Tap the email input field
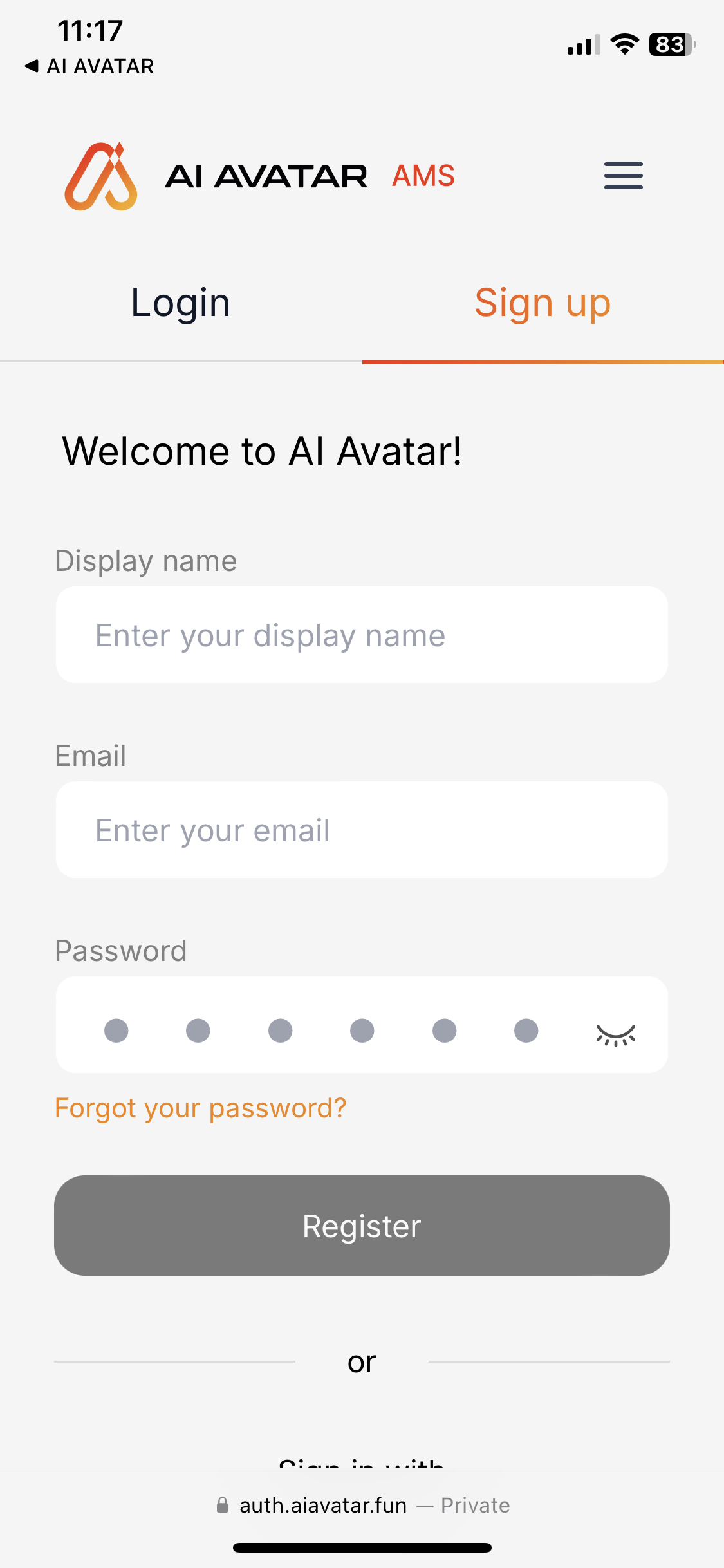The image size is (724, 1568). pyautogui.click(x=361, y=830)
